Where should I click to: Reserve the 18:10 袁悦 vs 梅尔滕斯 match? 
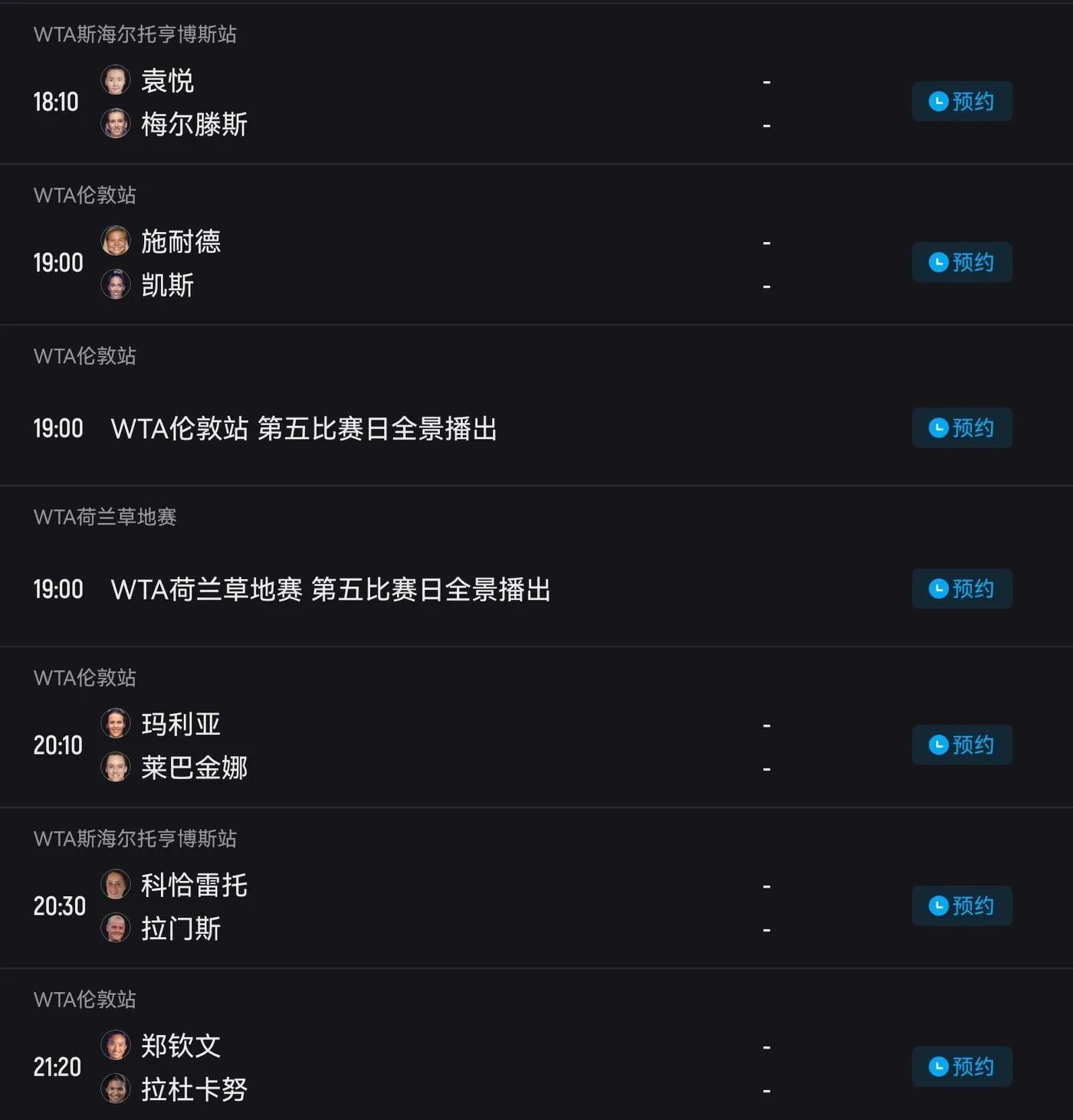[961, 101]
